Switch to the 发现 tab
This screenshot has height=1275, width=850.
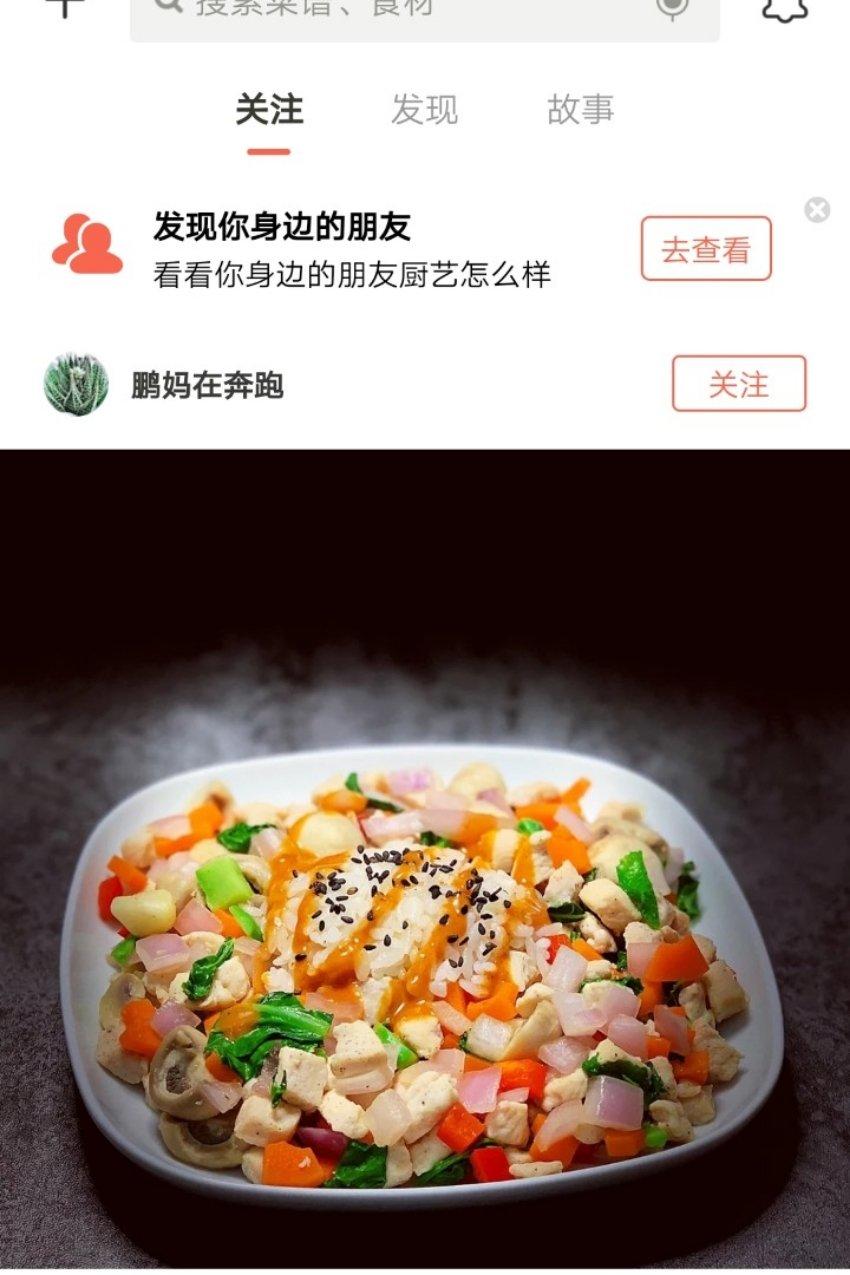(x=424, y=109)
